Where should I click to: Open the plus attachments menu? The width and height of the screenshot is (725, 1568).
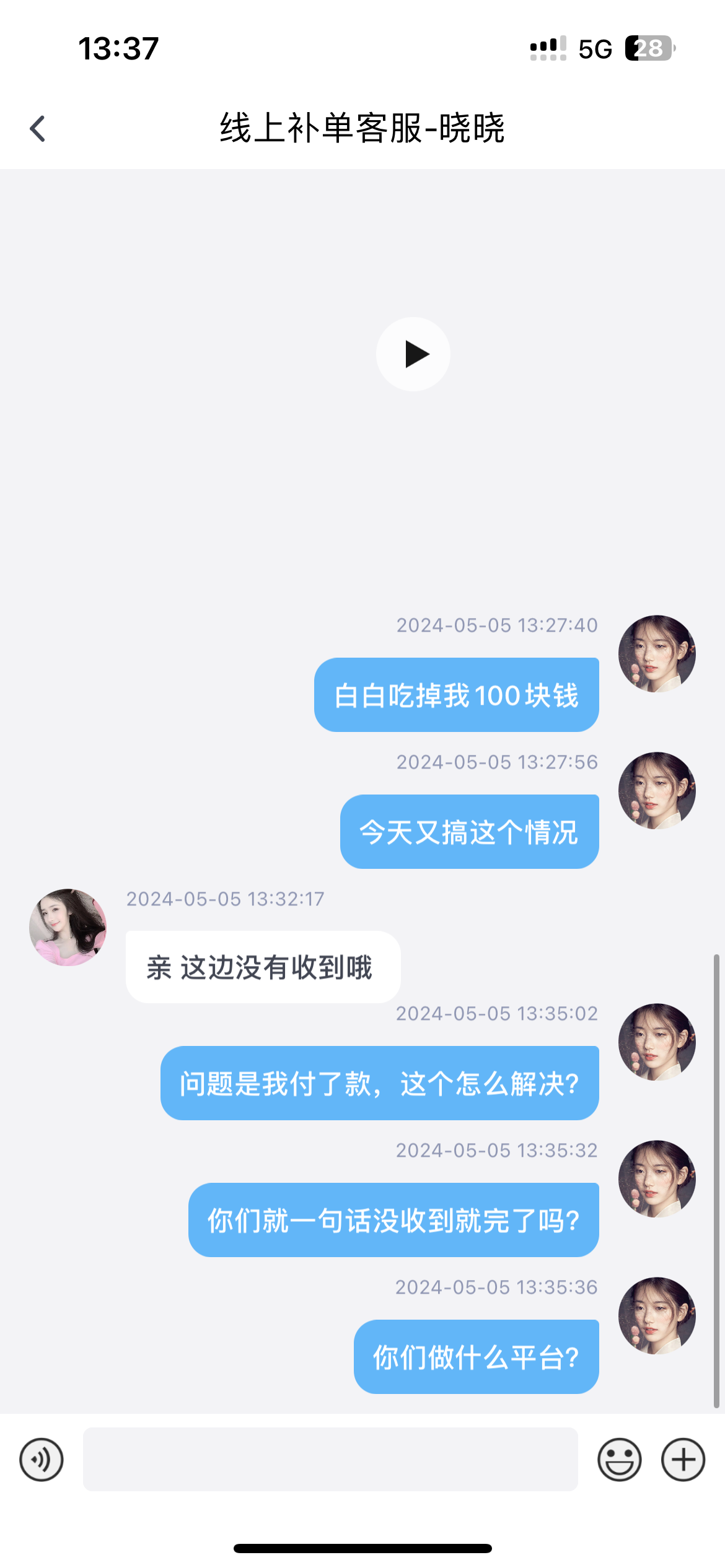[x=683, y=1460]
